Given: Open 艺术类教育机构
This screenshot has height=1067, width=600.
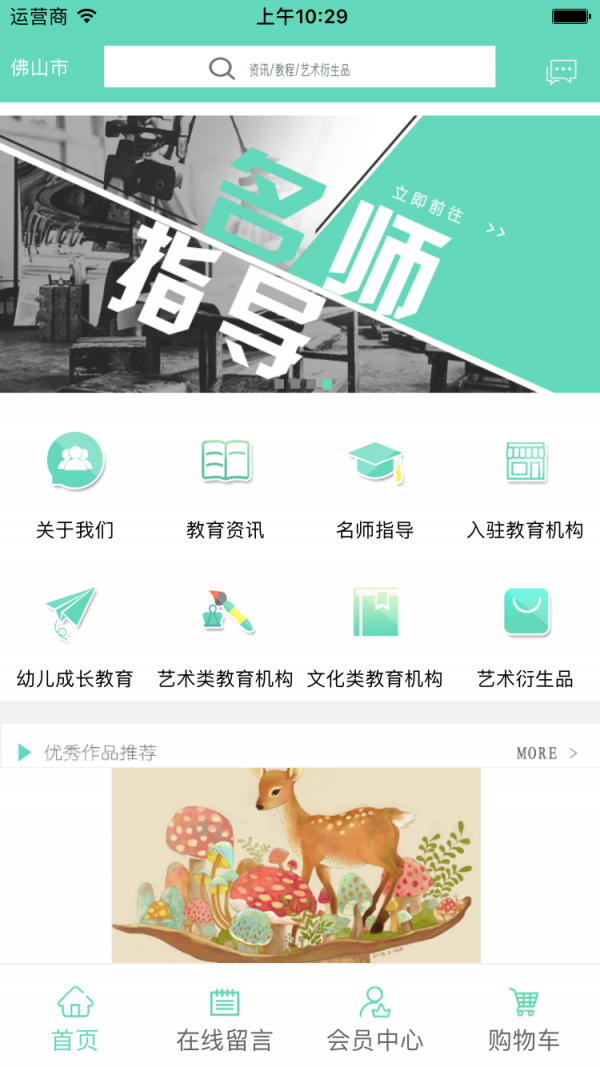Looking at the screenshot, I should click(x=225, y=635).
